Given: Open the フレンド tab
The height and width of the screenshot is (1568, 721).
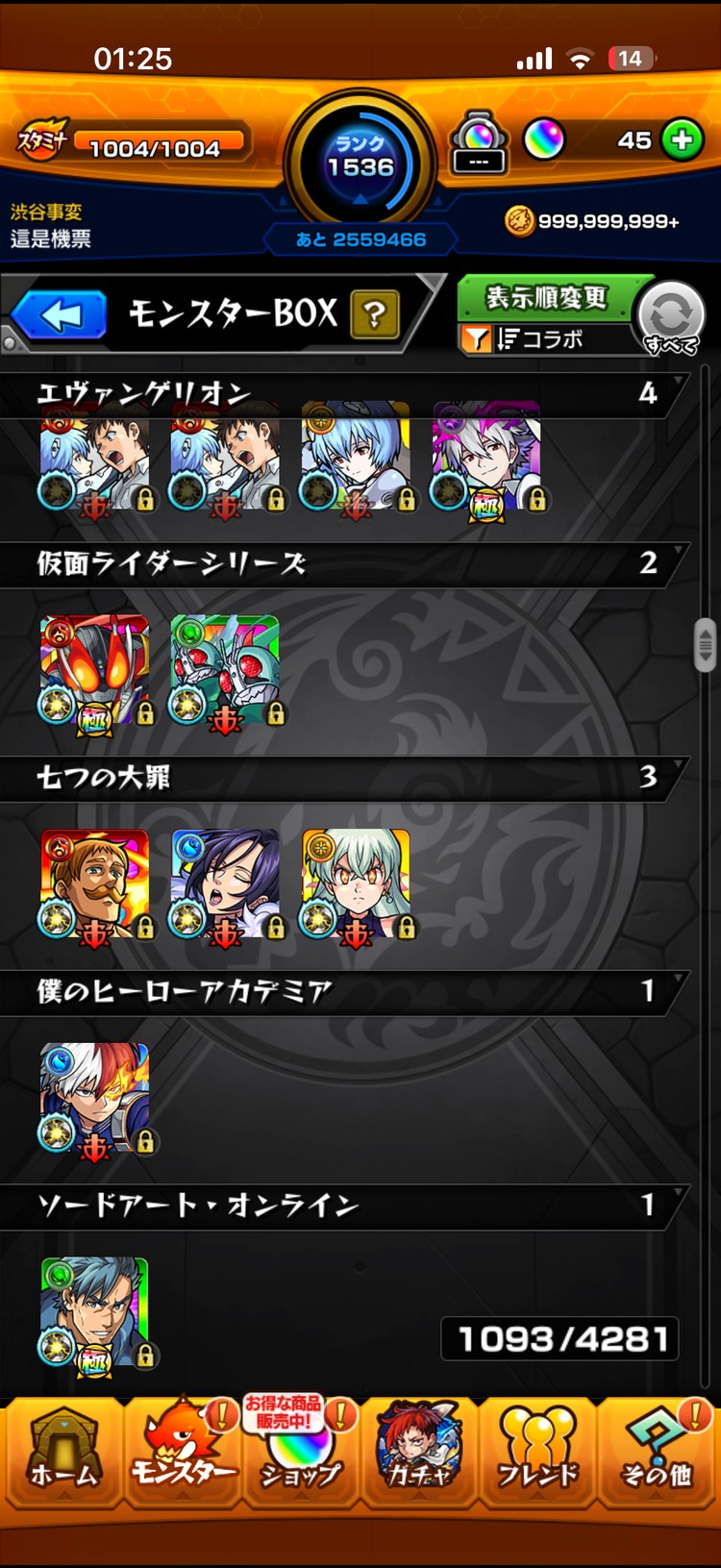Looking at the screenshot, I should point(537,1453).
